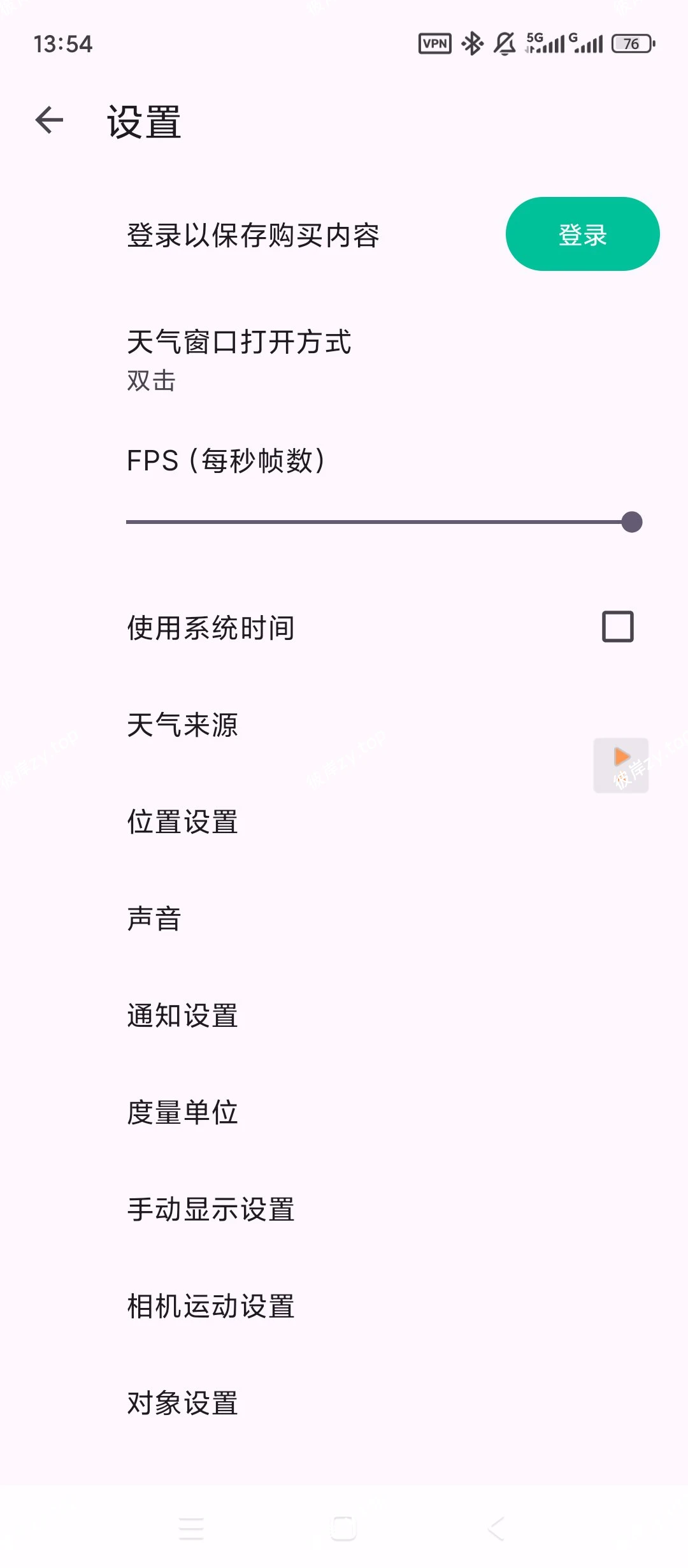Open the 天气窗口打开方式 selector showing 双击
This screenshot has width=688, height=1568.
(x=240, y=359)
